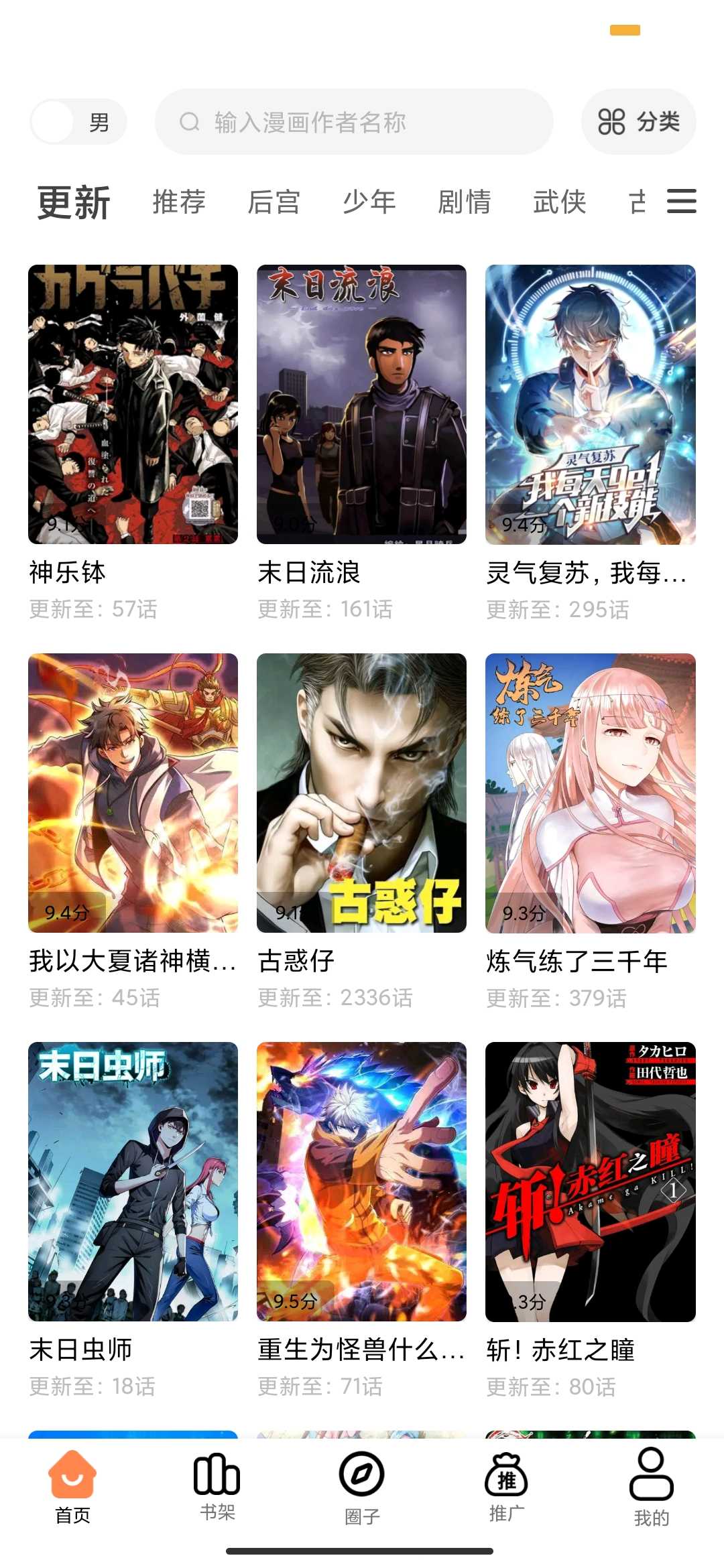Expand the full category list menu icon
Viewport: 724px width, 1568px height.
pyautogui.click(x=681, y=201)
